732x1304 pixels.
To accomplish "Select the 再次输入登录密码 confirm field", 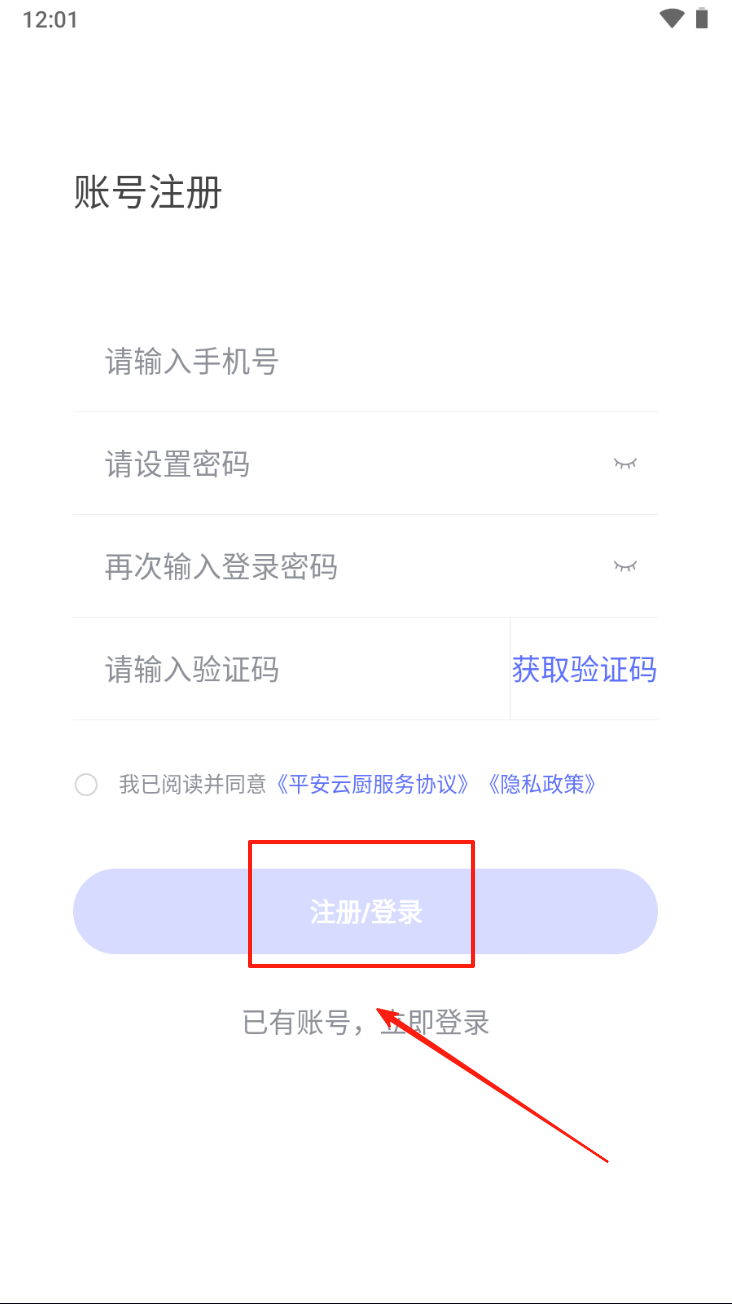I will click(x=340, y=567).
